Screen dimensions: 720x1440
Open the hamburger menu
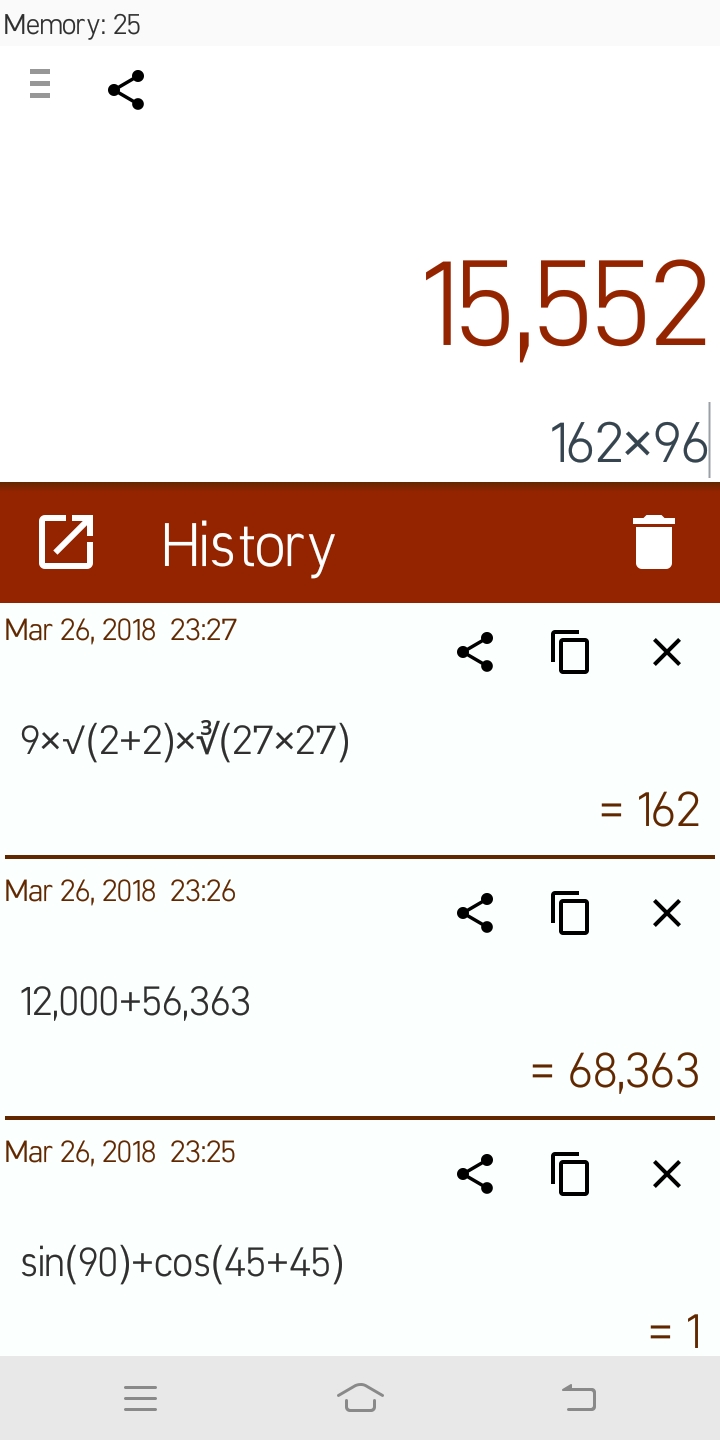click(40, 84)
